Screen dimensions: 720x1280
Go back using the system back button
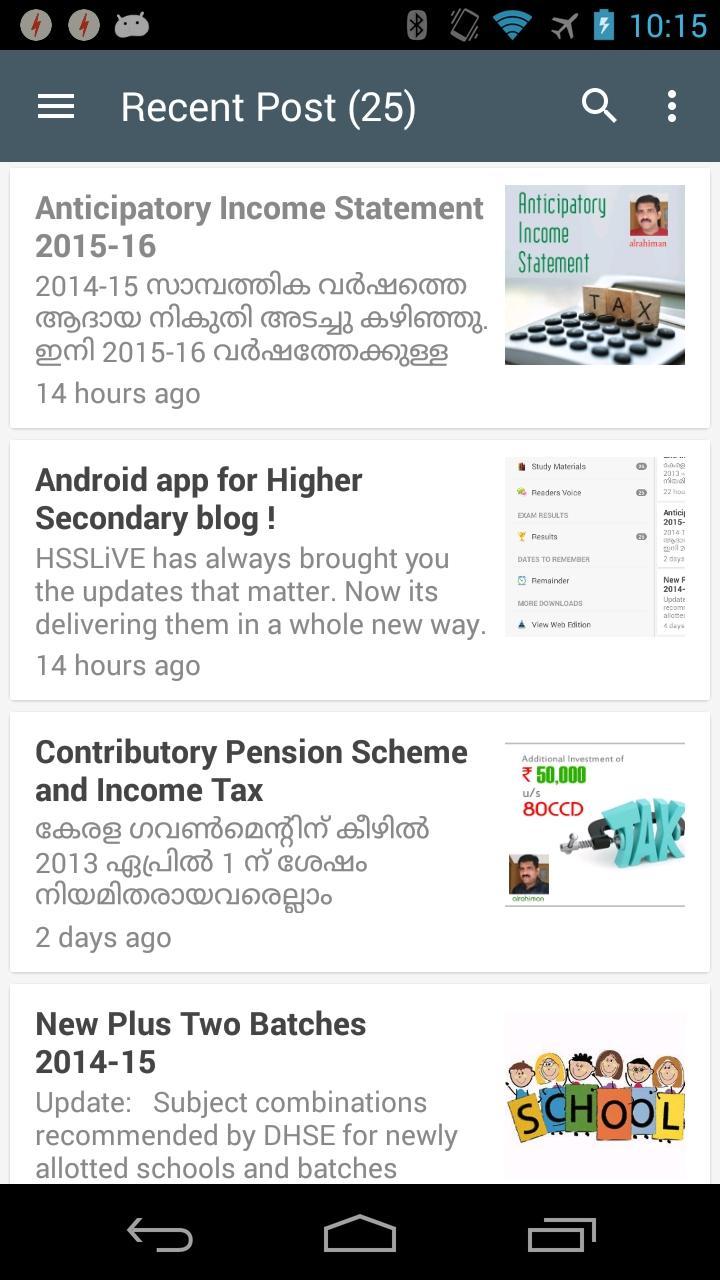point(160,1234)
